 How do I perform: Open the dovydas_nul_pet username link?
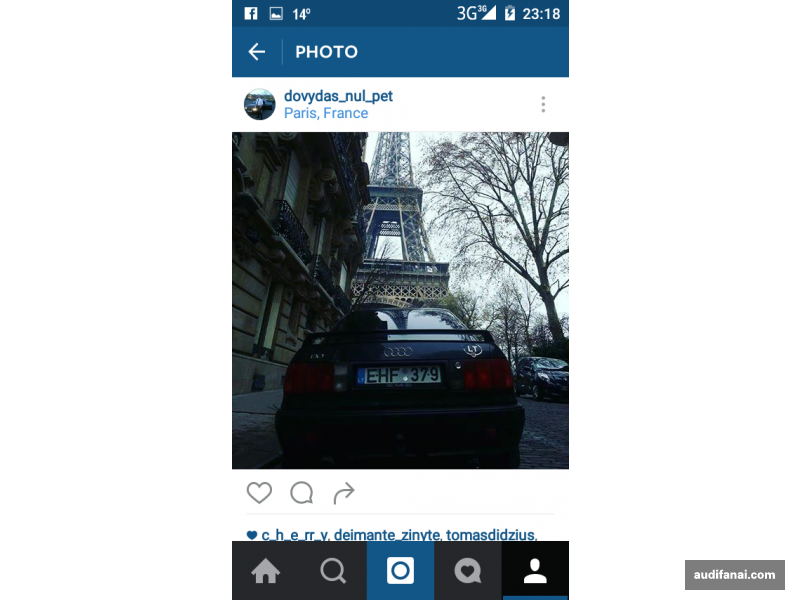pos(338,96)
